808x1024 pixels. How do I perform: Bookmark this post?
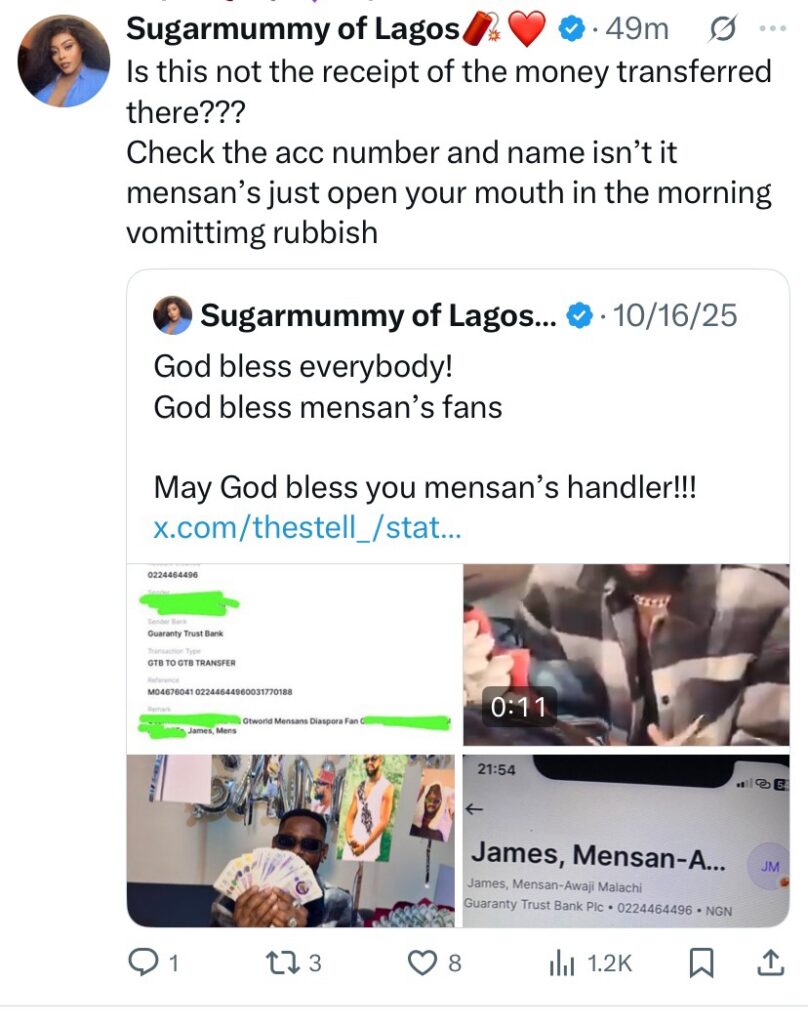(x=701, y=963)
